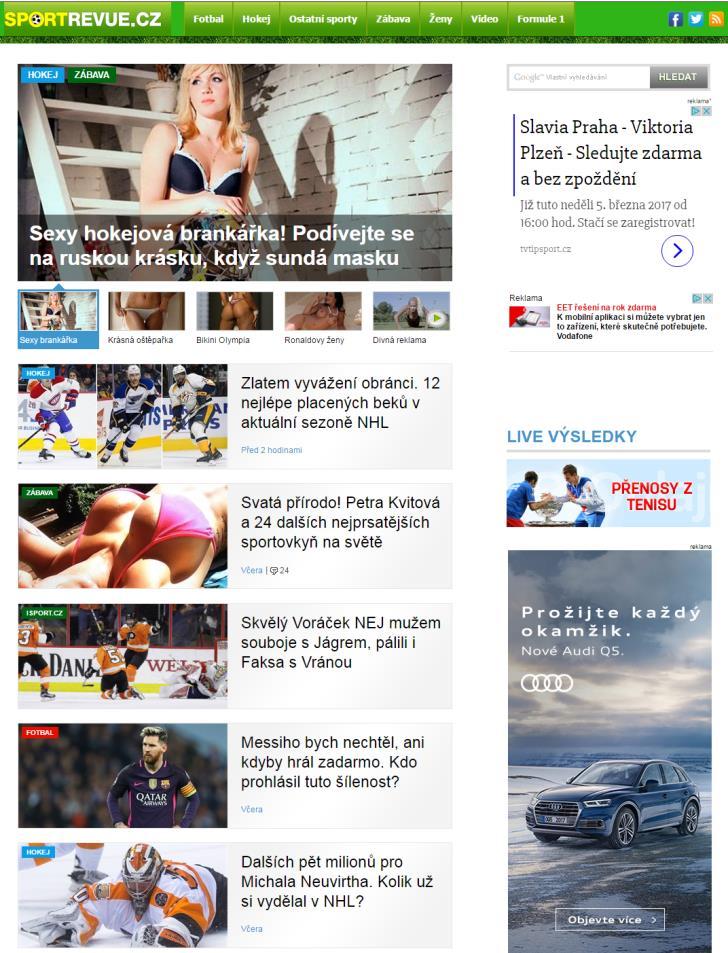Open the Video section
Image resolution: width=728 pixels, height=953 pixels.
click(x=484, y=19)
